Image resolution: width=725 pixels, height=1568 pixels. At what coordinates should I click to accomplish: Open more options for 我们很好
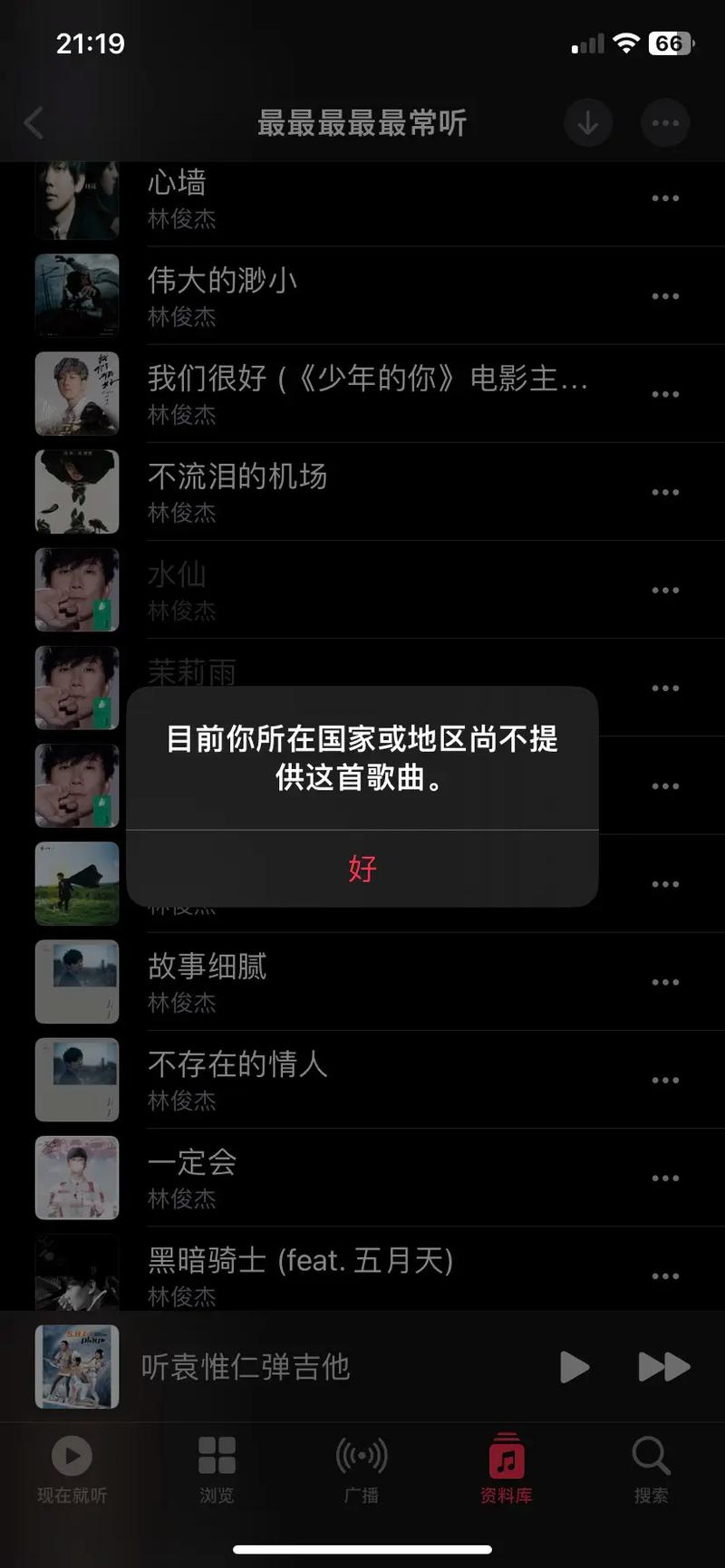coord(665,394)
